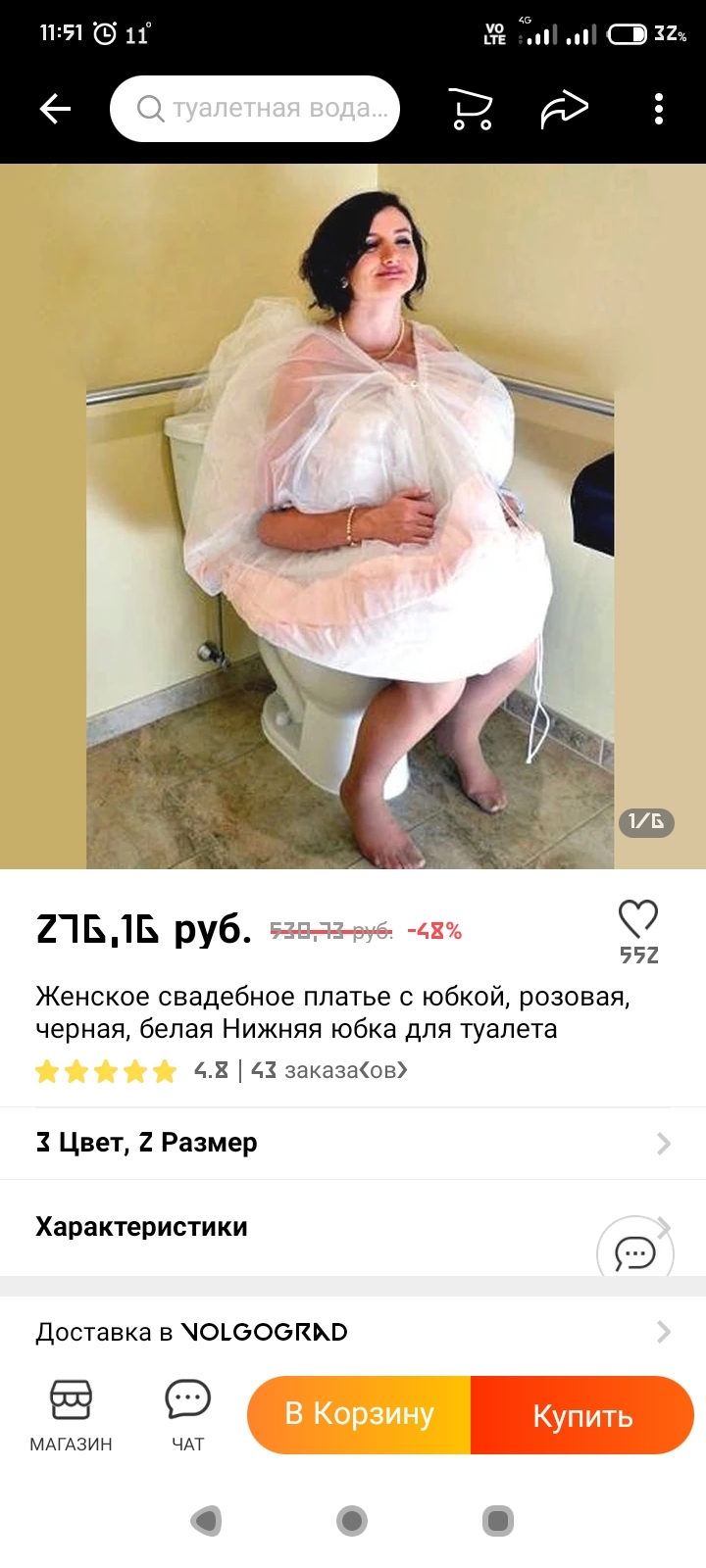Tap the search field with туалетная вода
The image size is (706, 1568).
[x=255, y=109]
